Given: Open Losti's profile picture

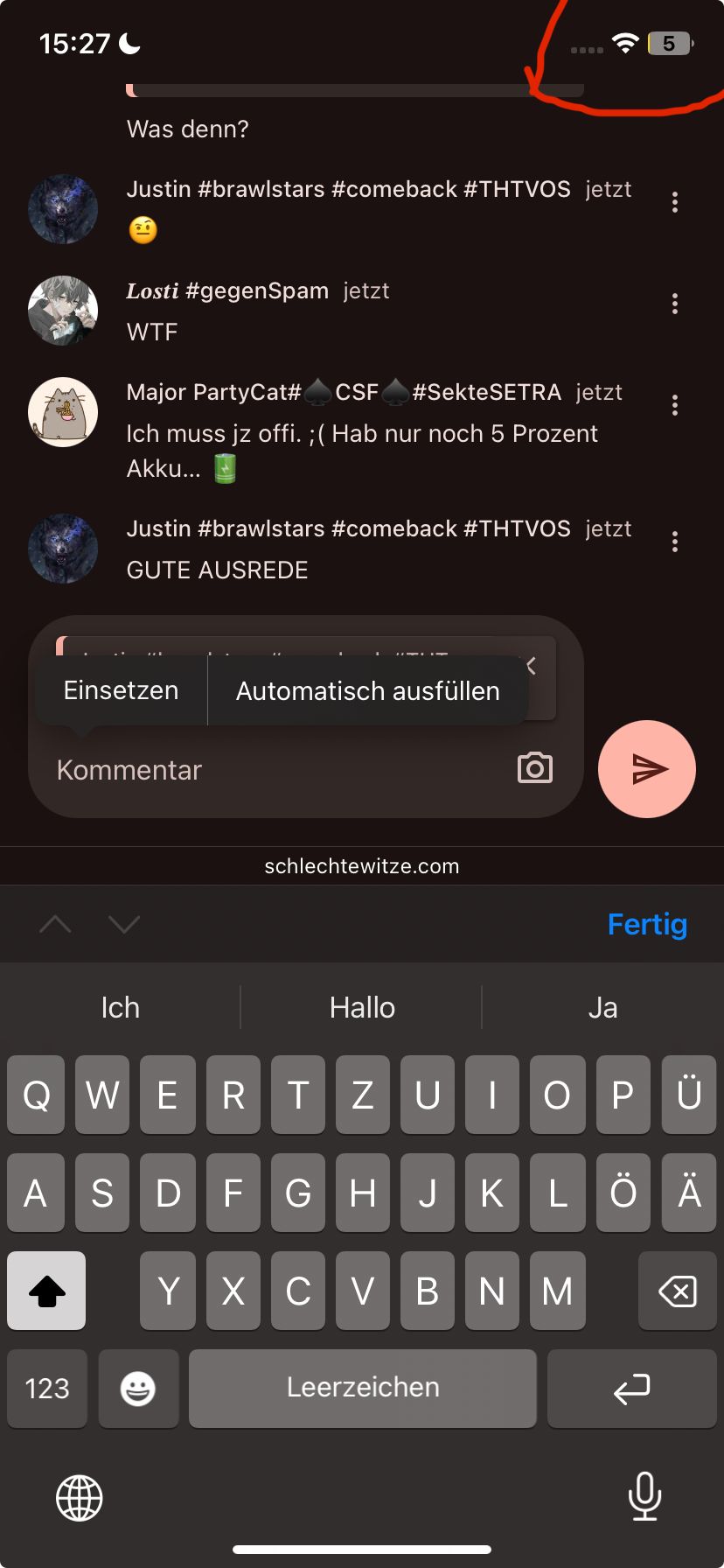Looking at the screenshot, I should 63,311.
